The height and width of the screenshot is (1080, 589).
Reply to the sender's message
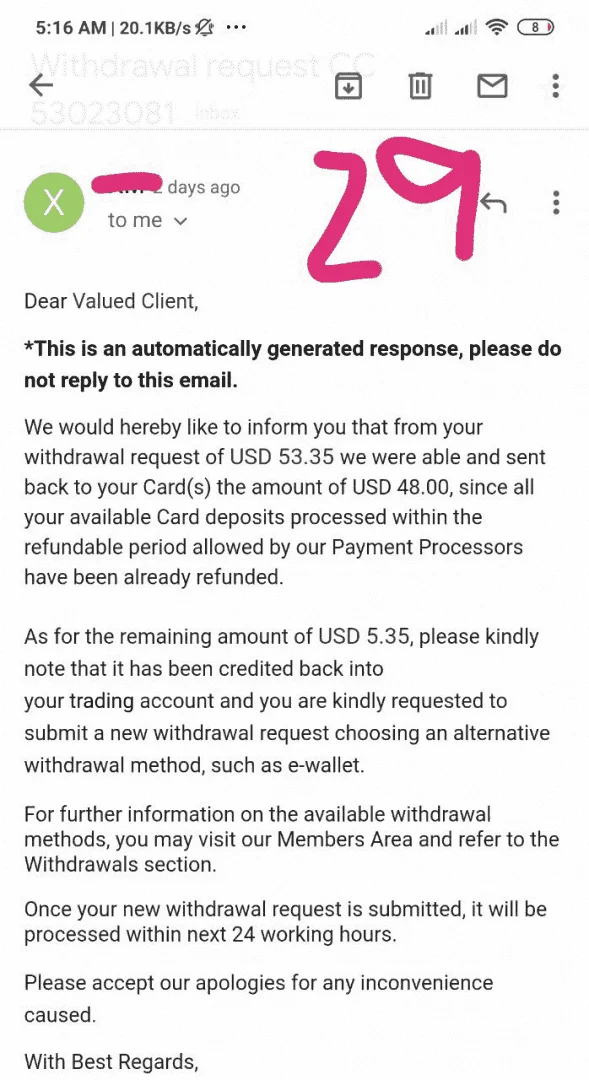[x=493, y=202]
